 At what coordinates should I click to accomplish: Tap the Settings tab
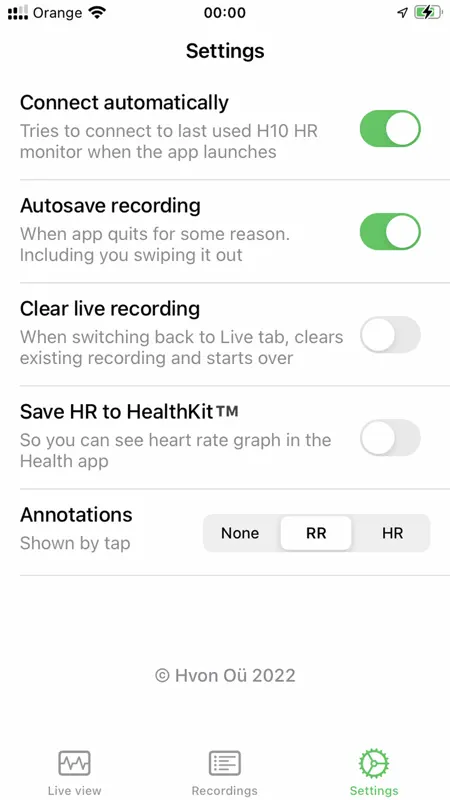pyautogui.click(x=374, y=772)
